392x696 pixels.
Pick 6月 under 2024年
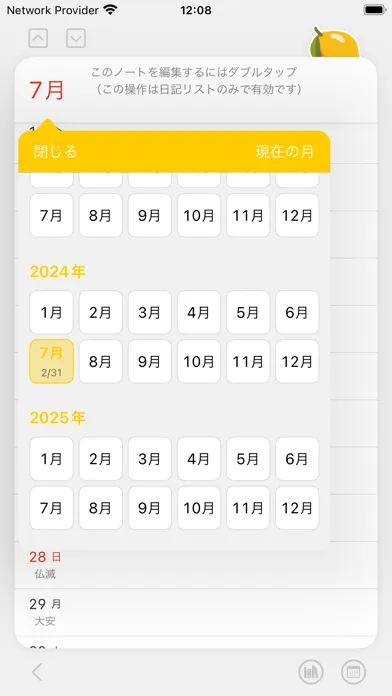click(x=297, y=312)
